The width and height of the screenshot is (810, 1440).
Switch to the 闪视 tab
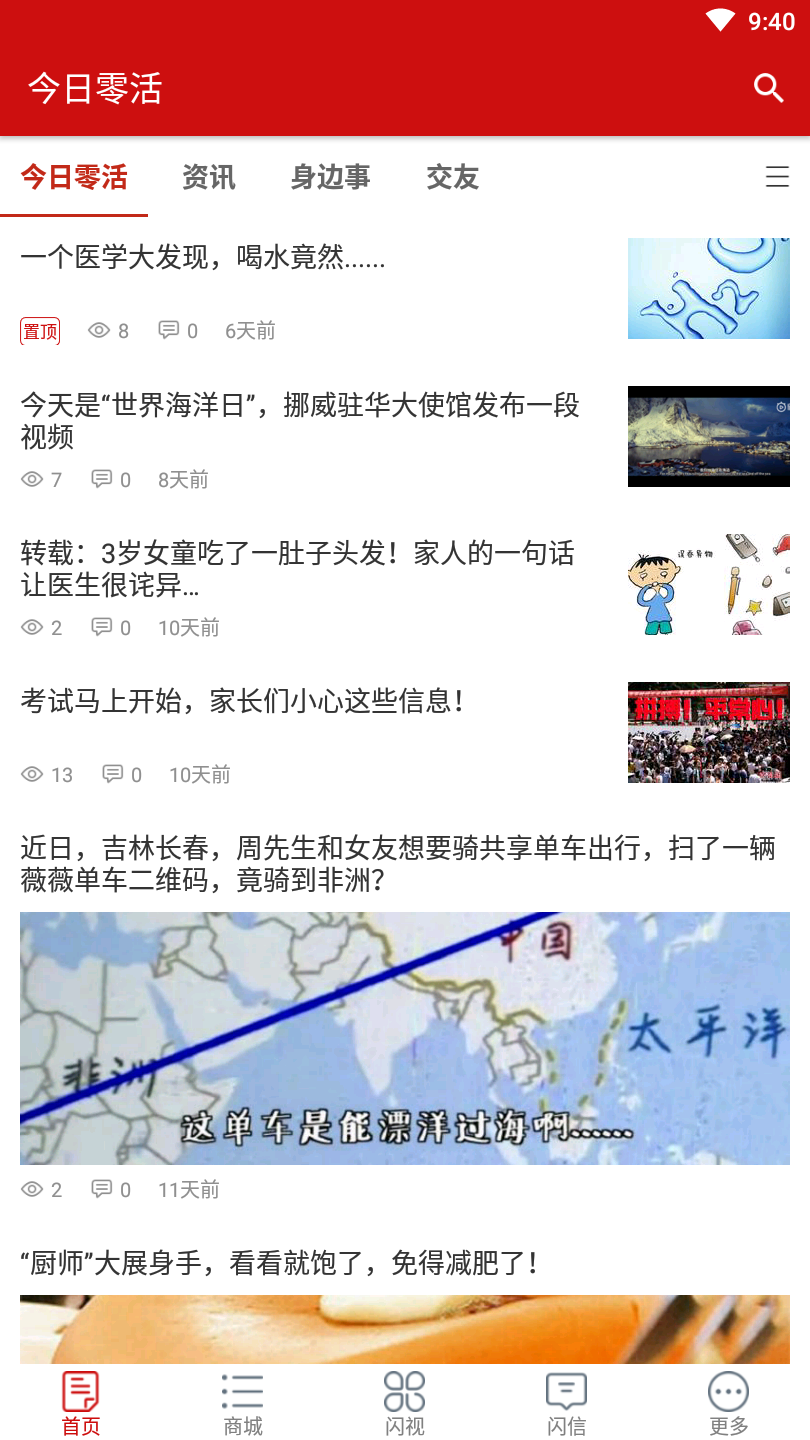coord(405,1403)
